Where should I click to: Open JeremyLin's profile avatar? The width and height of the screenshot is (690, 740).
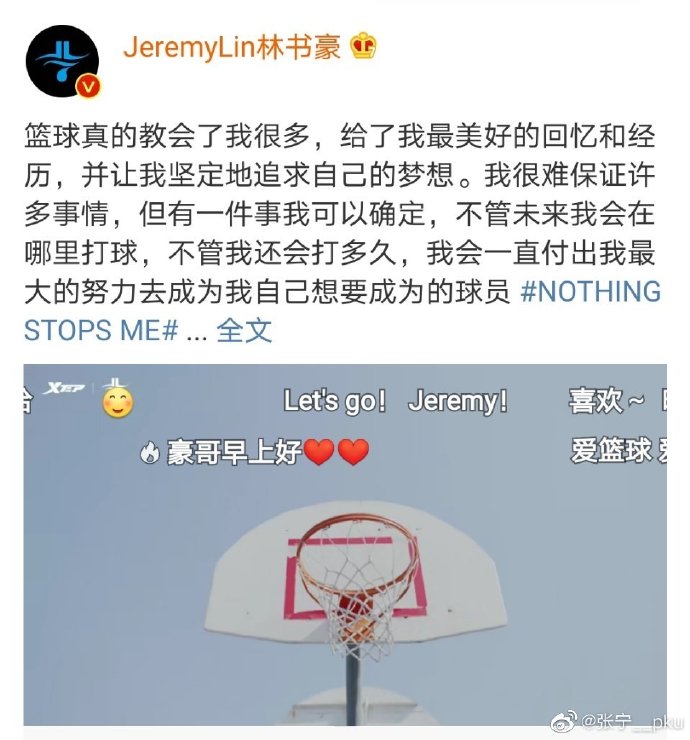62,61
